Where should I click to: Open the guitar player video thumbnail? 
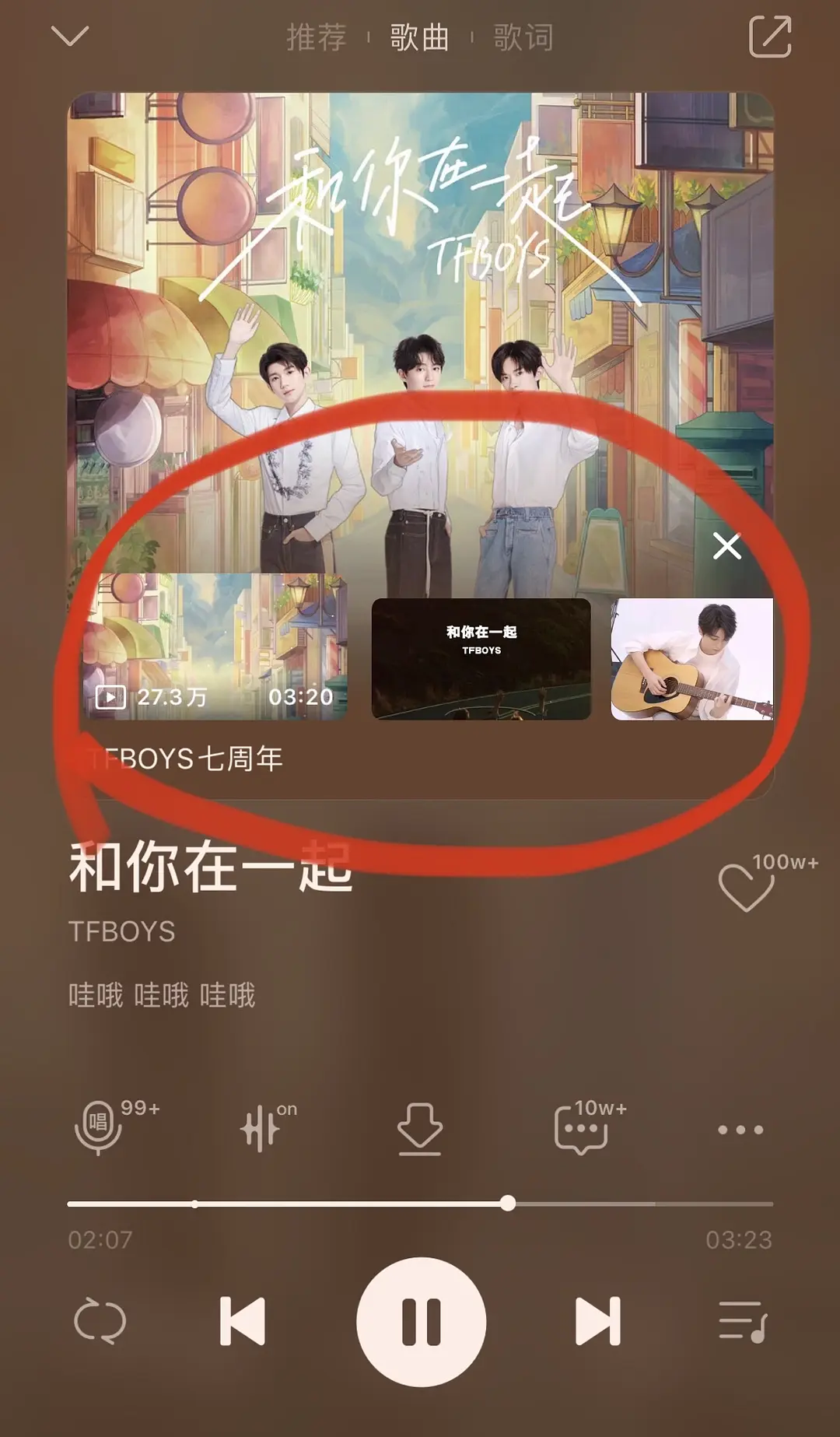692,659
